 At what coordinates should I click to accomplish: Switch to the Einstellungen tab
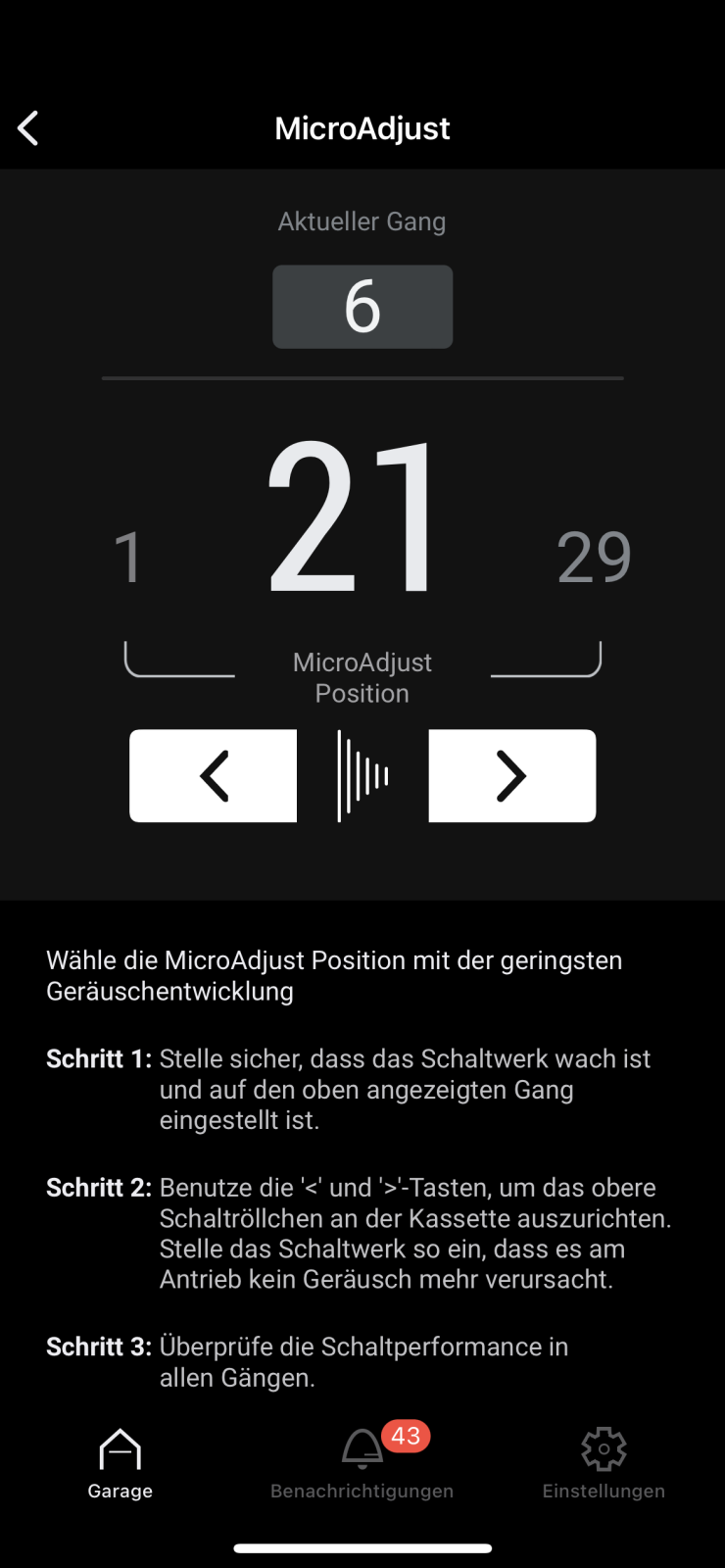click(x=604, y=1463)
